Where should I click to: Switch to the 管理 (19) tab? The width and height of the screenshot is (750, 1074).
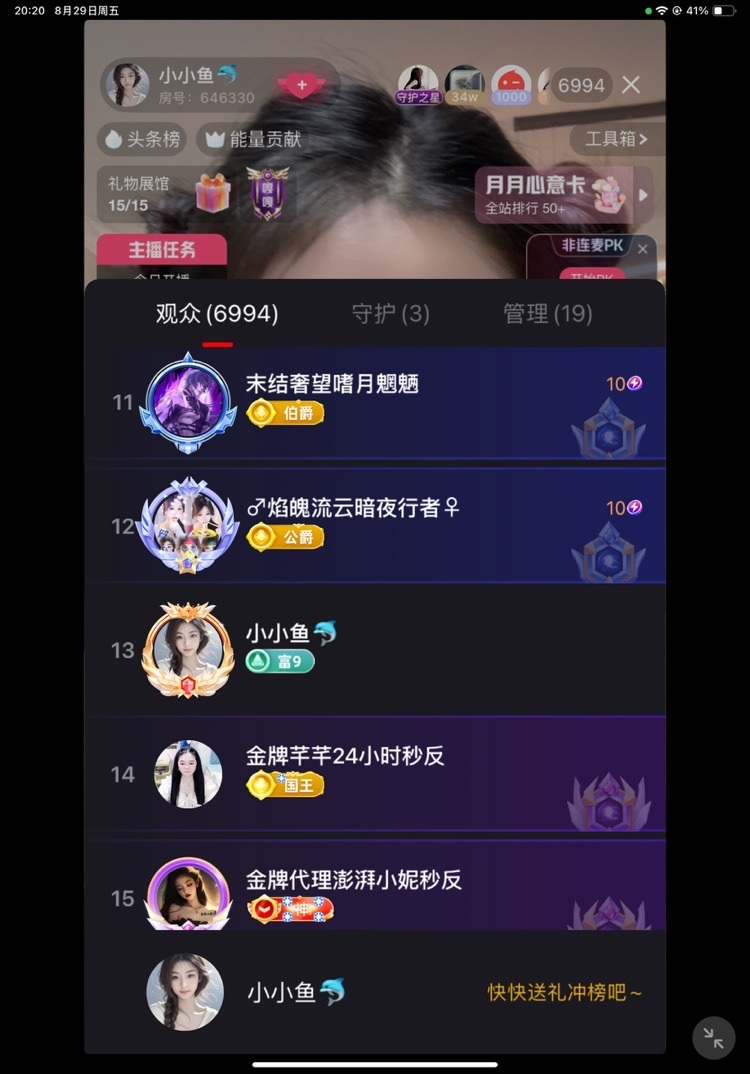tap(547, 314)
